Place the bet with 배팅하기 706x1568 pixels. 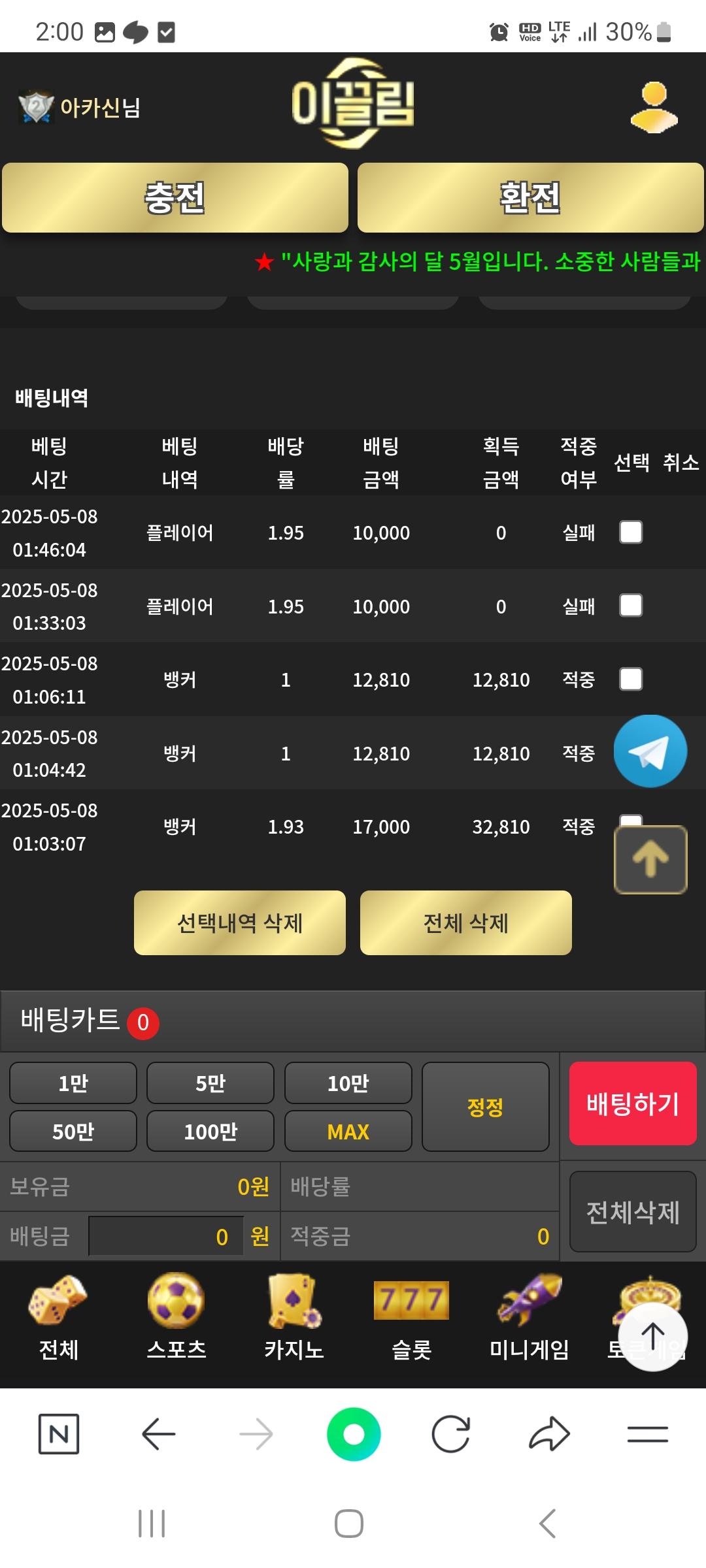tap(632, 1103)
